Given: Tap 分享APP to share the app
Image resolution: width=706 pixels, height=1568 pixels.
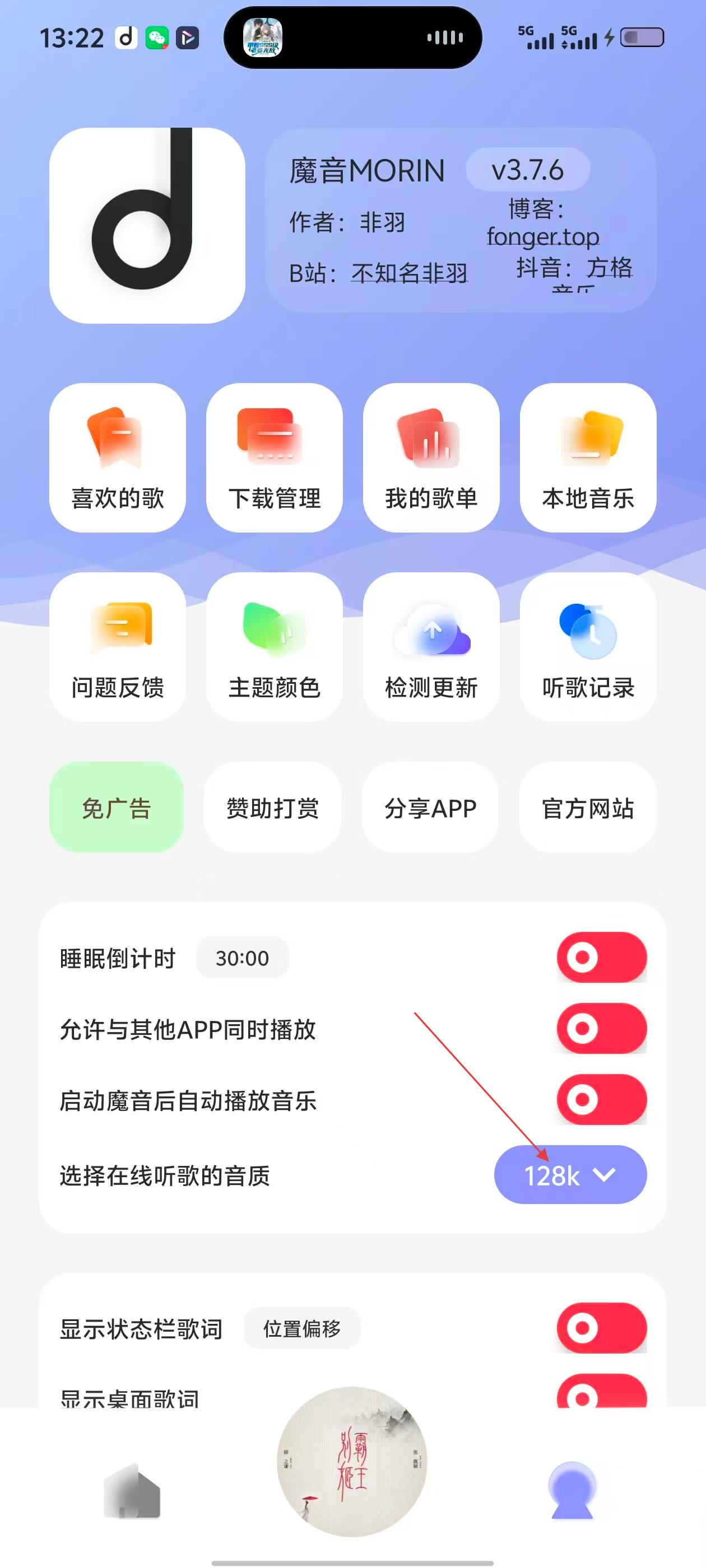Looking at the screenshot, I should pos(430,807).
